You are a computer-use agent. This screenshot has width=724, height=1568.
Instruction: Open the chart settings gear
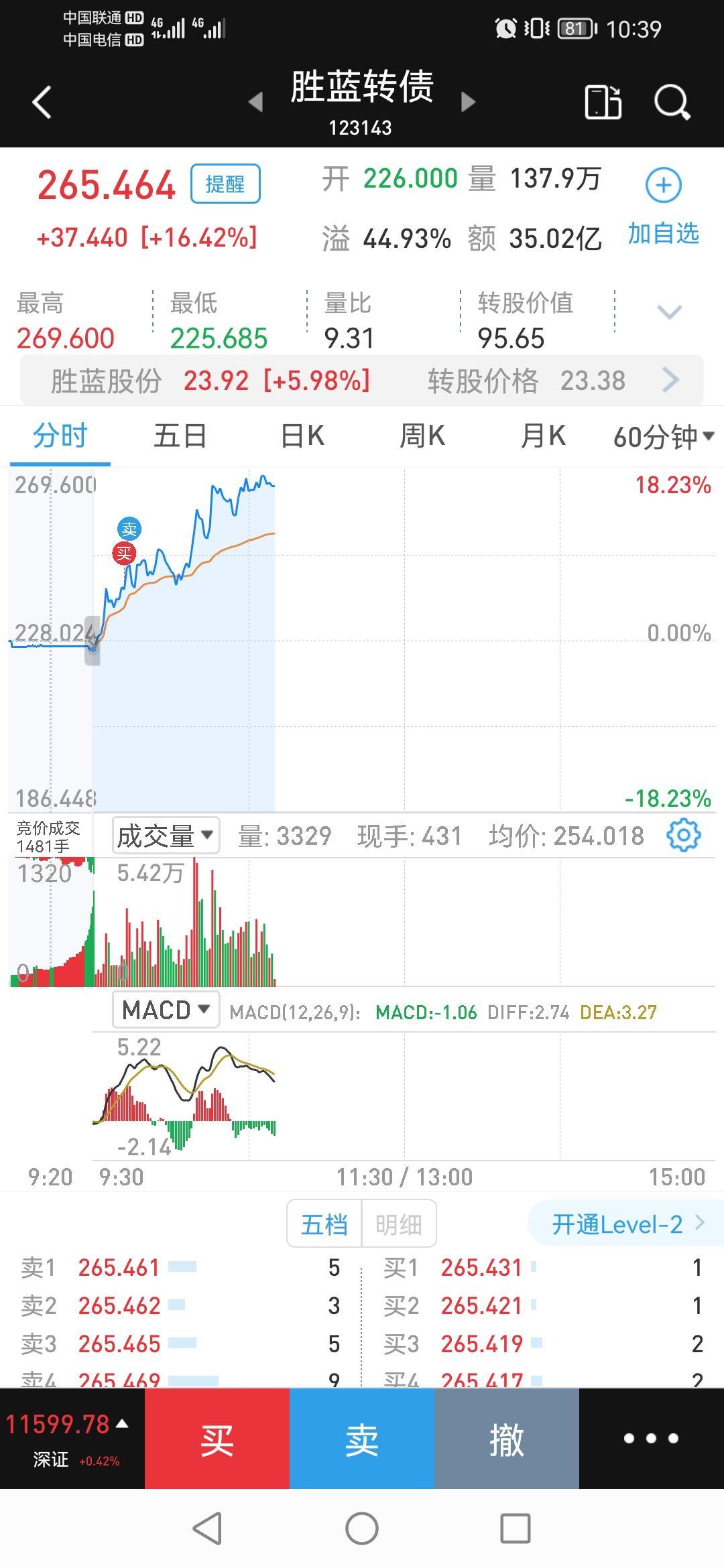point(684,836)
